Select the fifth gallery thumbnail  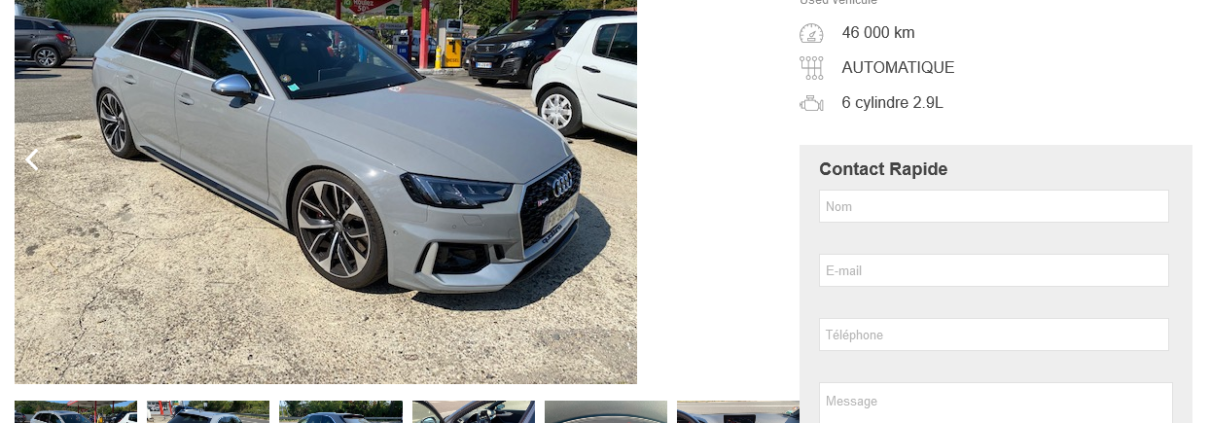click(x=606, y=412)
